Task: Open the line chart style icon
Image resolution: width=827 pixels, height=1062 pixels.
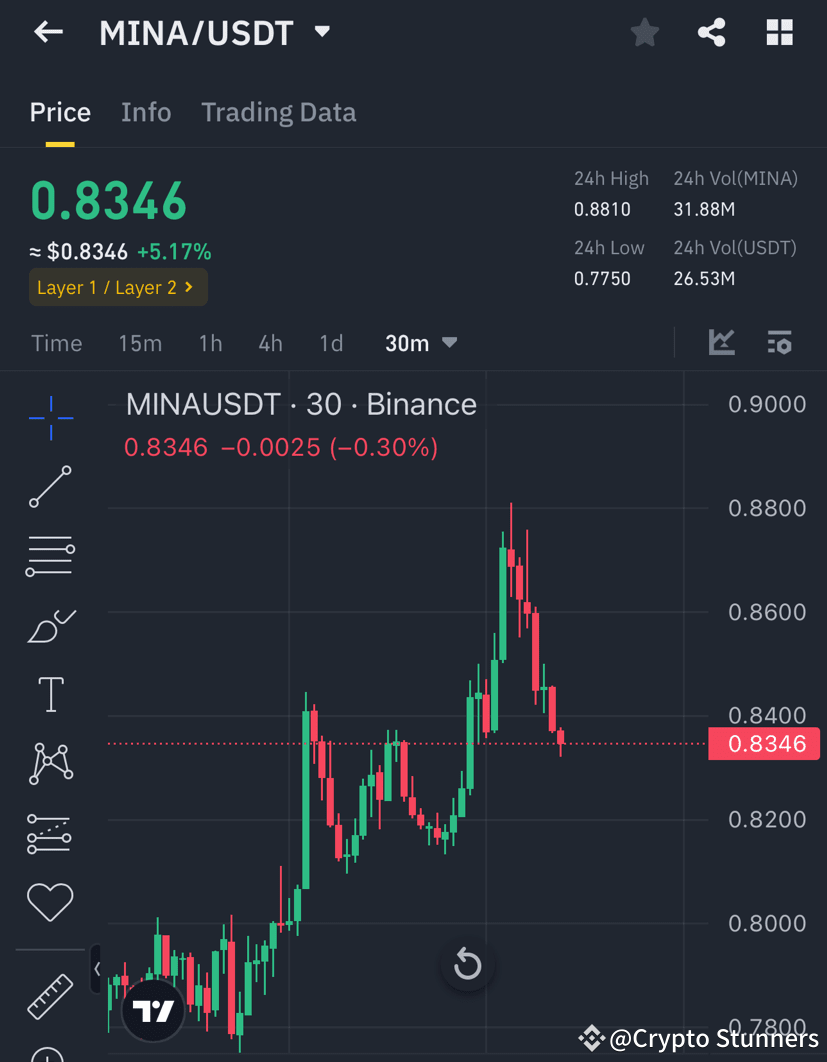Action: point(721,342)
